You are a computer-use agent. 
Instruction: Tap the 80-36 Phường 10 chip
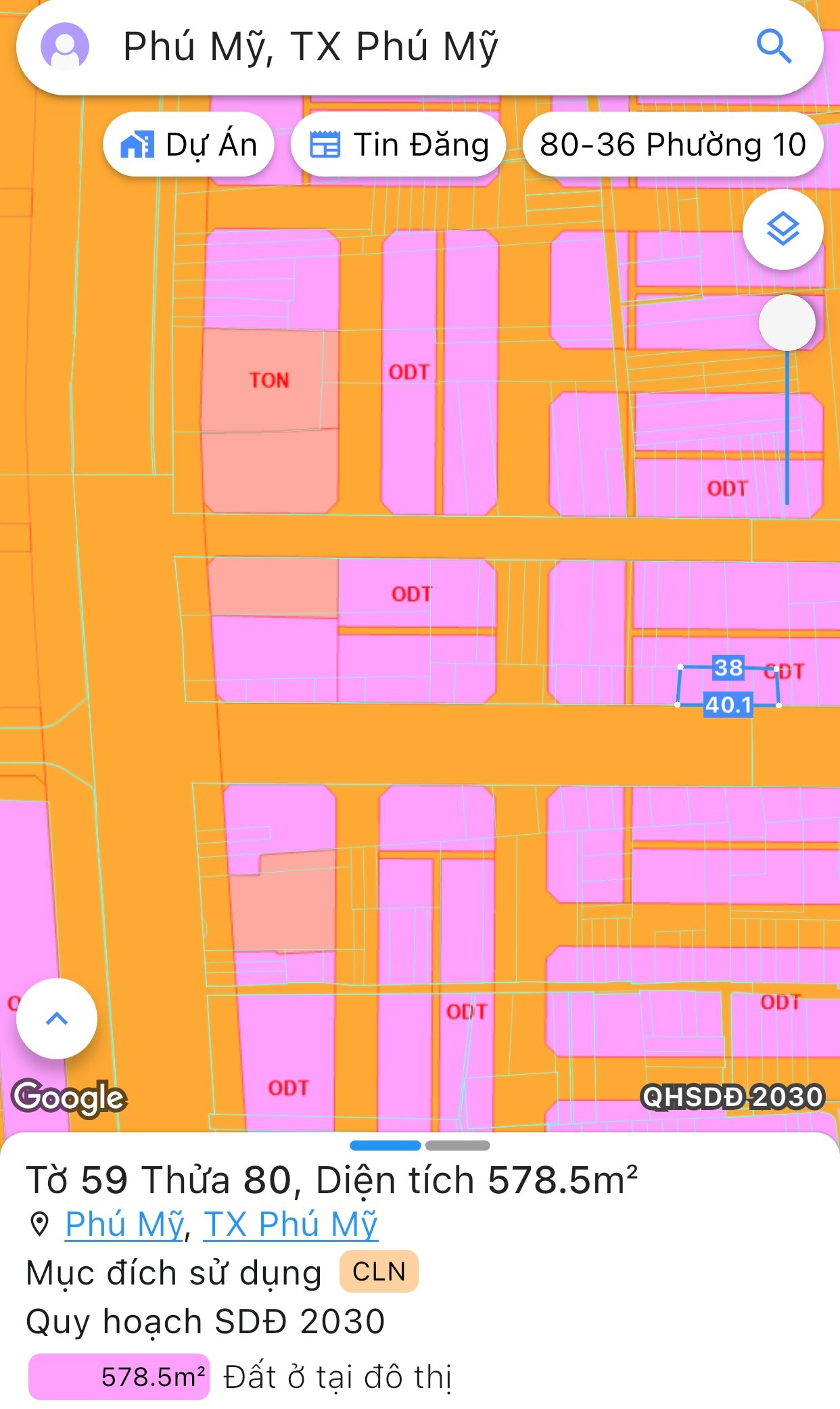coord(672,145)
